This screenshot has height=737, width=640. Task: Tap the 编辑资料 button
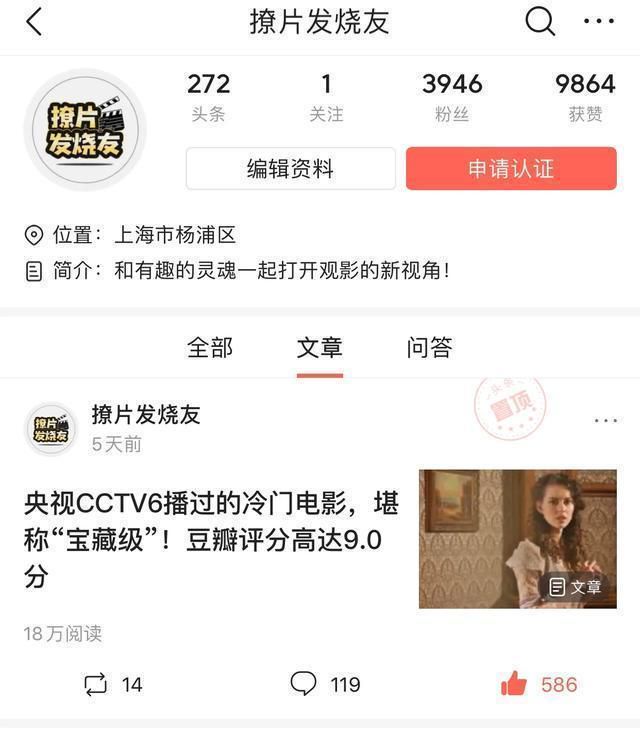pyautogui.click(x=290, y=169)
